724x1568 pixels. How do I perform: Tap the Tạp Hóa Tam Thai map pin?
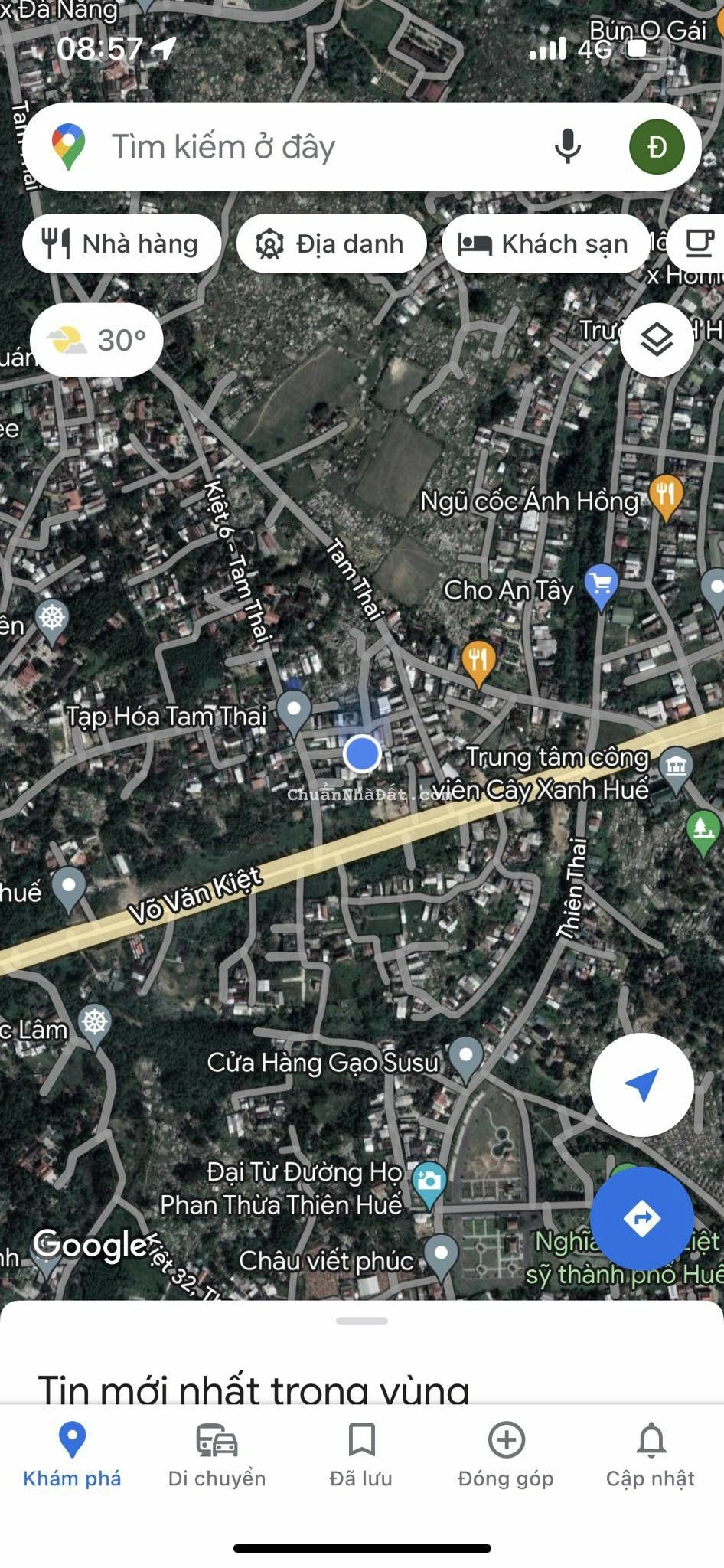tap(293, 710)
